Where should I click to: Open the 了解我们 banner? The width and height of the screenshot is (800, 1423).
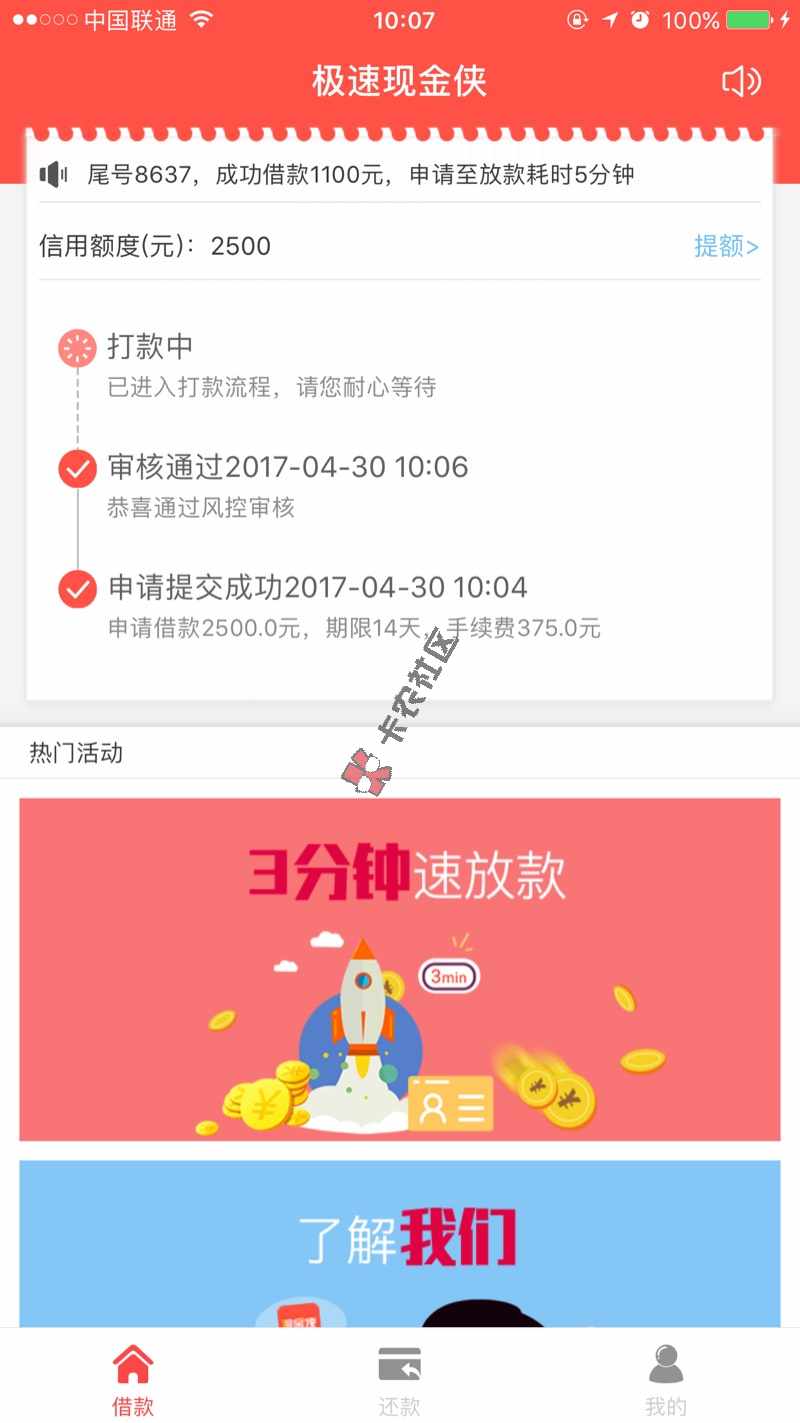click(x=400, y=1243)
